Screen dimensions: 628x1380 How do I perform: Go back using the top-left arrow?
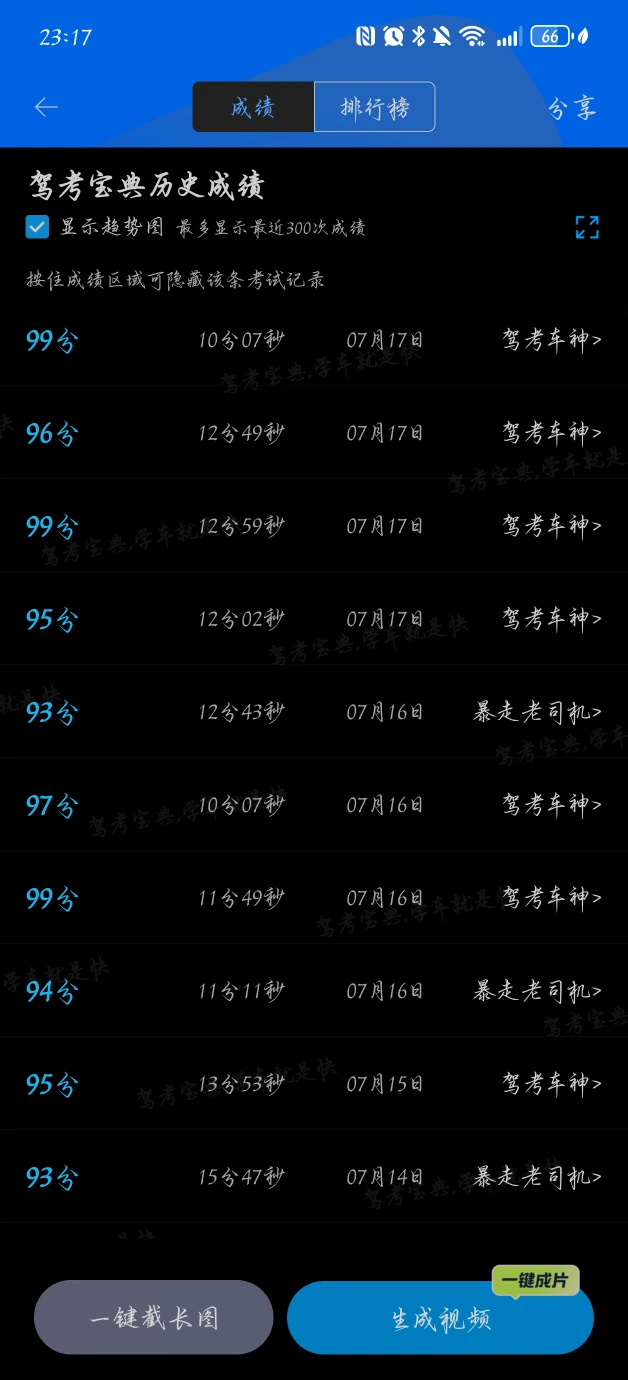coord(46,107)
